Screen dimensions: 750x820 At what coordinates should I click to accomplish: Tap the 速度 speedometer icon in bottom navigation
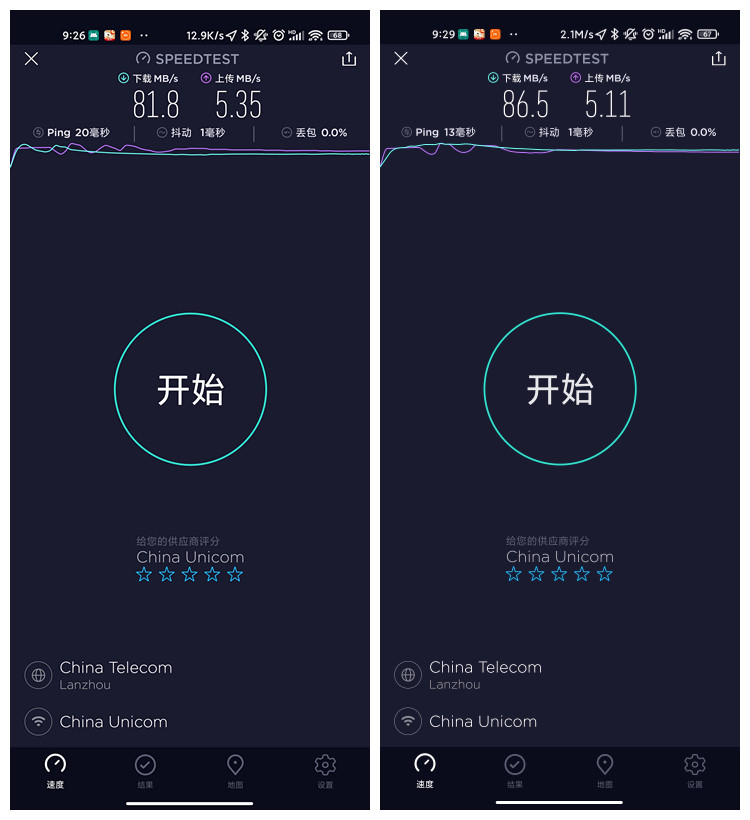55,765
